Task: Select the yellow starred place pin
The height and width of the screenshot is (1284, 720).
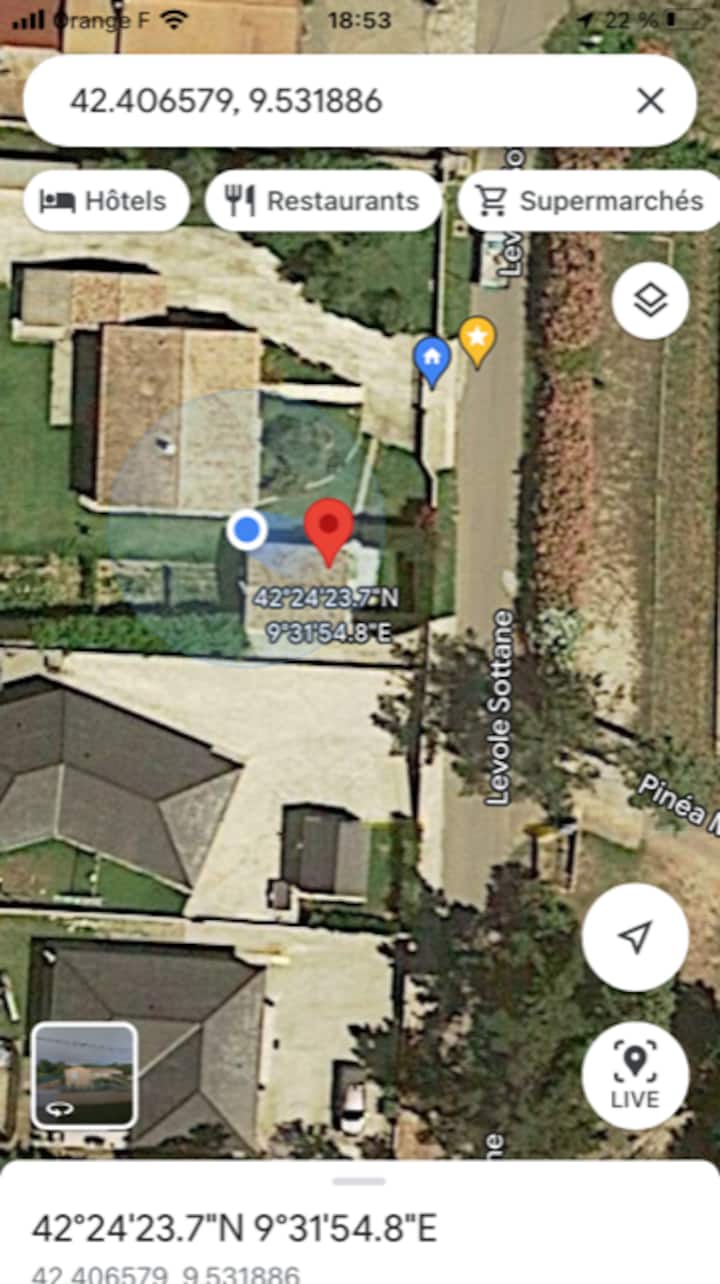Action: click(477, 339)
